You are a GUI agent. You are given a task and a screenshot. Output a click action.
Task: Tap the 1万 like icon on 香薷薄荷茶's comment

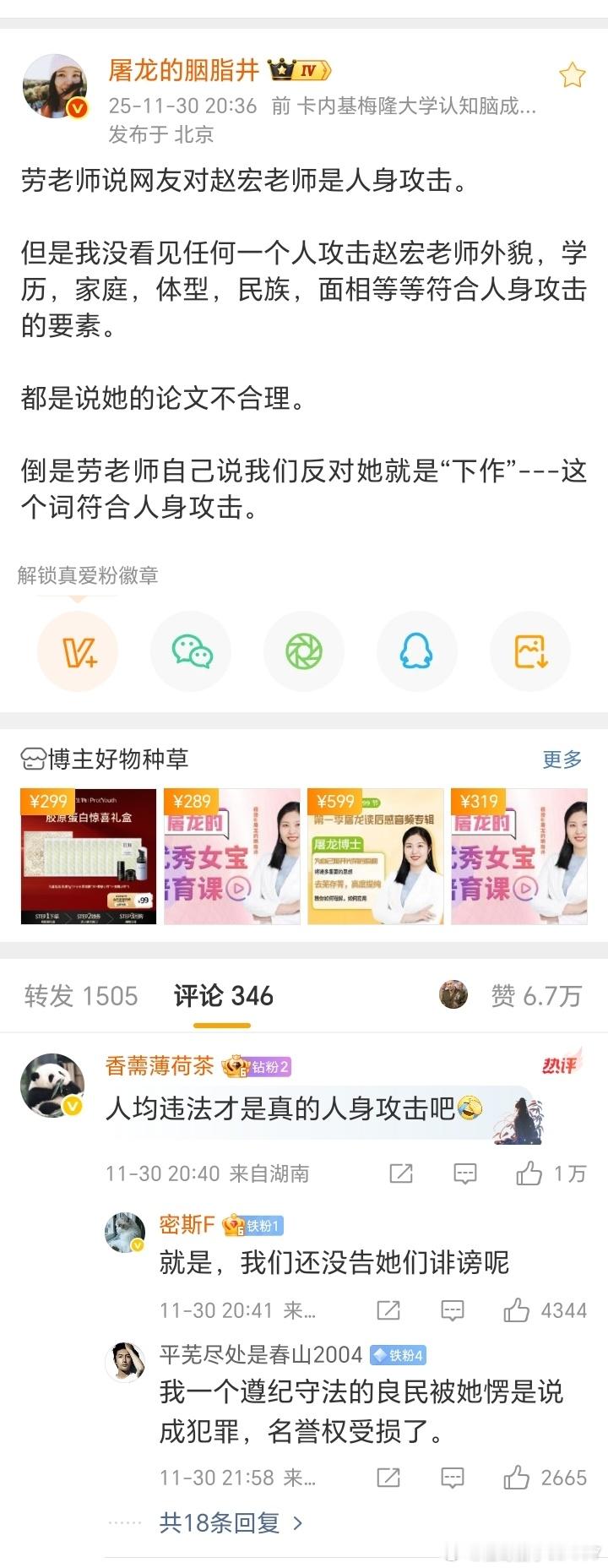pos(530,1173)
